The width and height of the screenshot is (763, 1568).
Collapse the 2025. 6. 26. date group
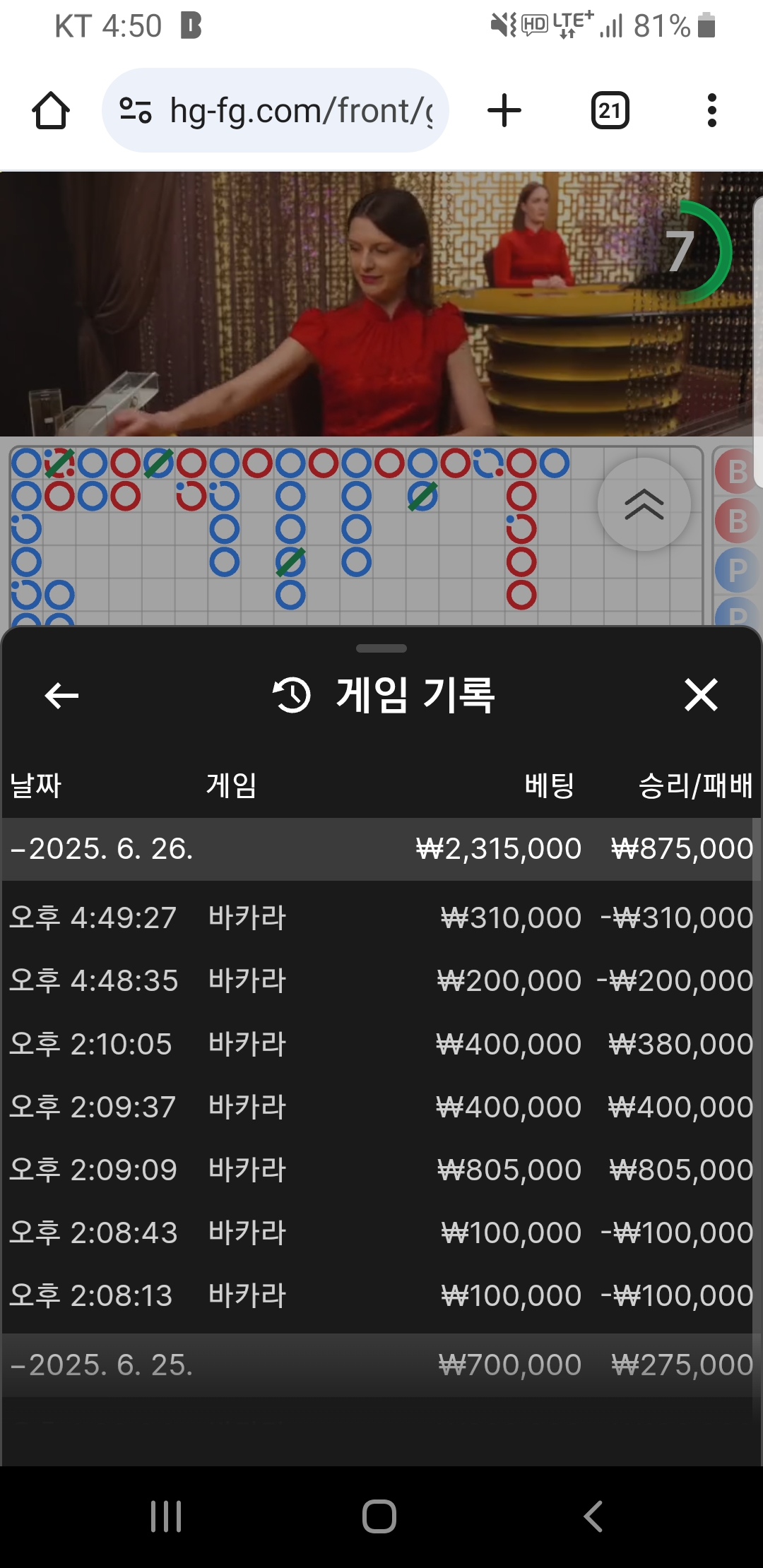click(381, 849)
